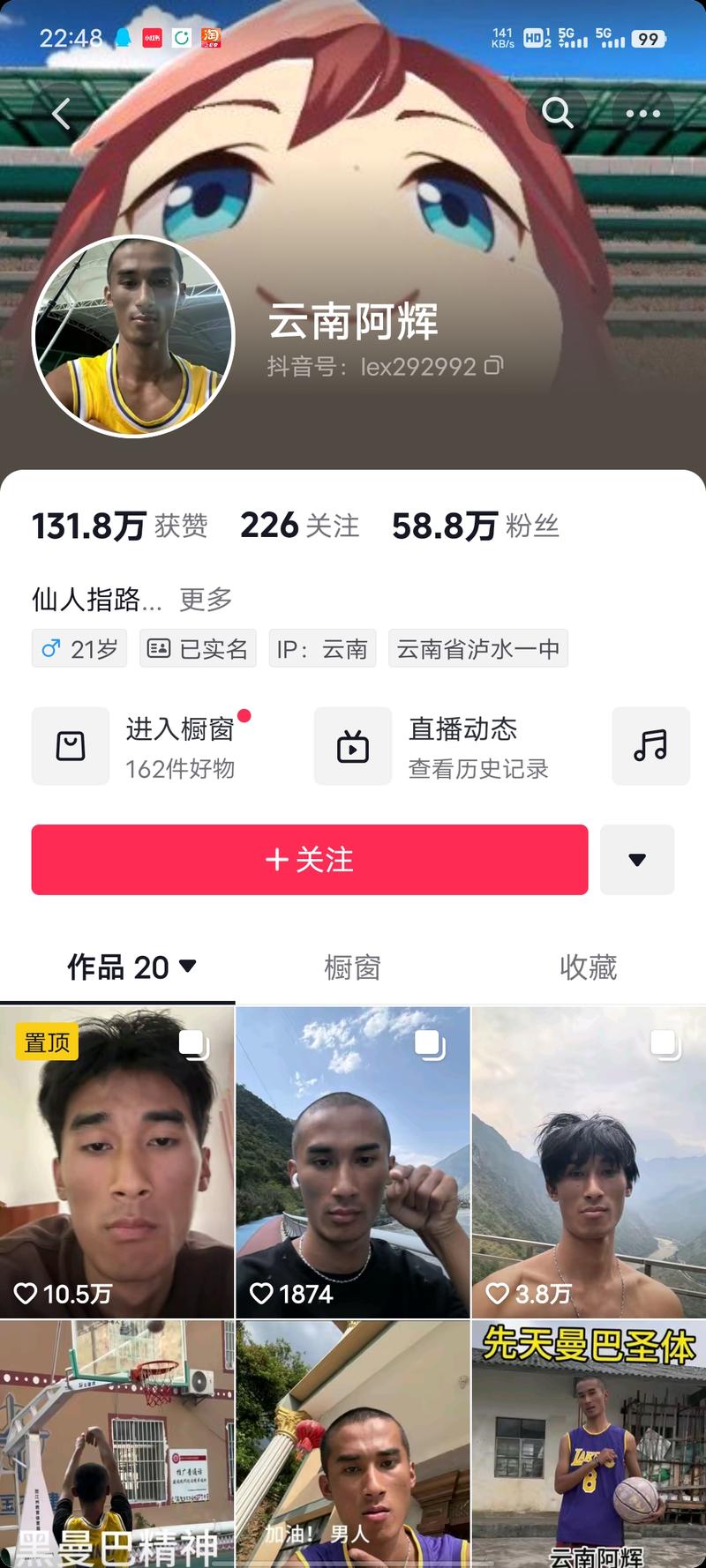
Task: Open the three-dot more options menu
Action: coord(643,114)
